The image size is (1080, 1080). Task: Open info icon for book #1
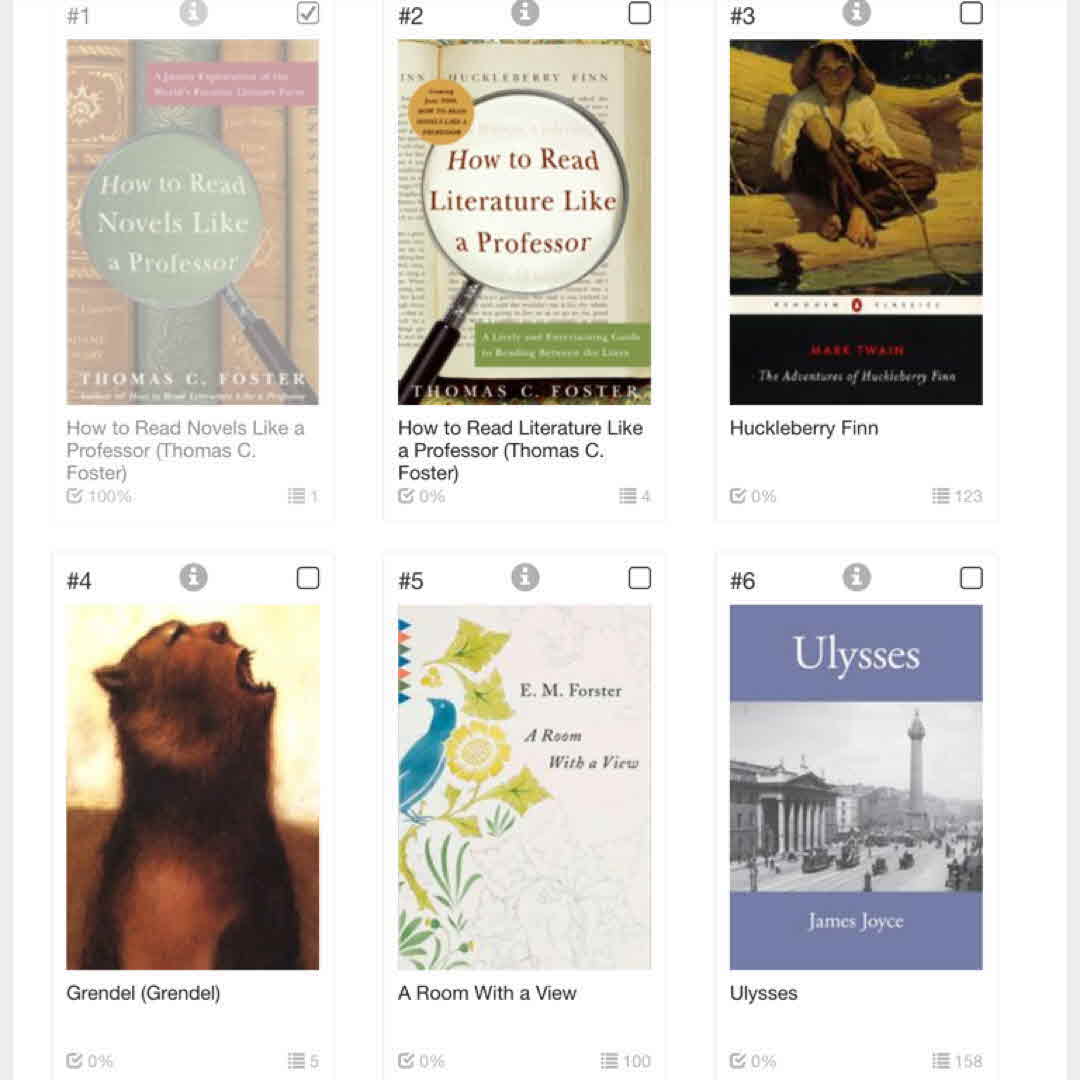point(193,12)
